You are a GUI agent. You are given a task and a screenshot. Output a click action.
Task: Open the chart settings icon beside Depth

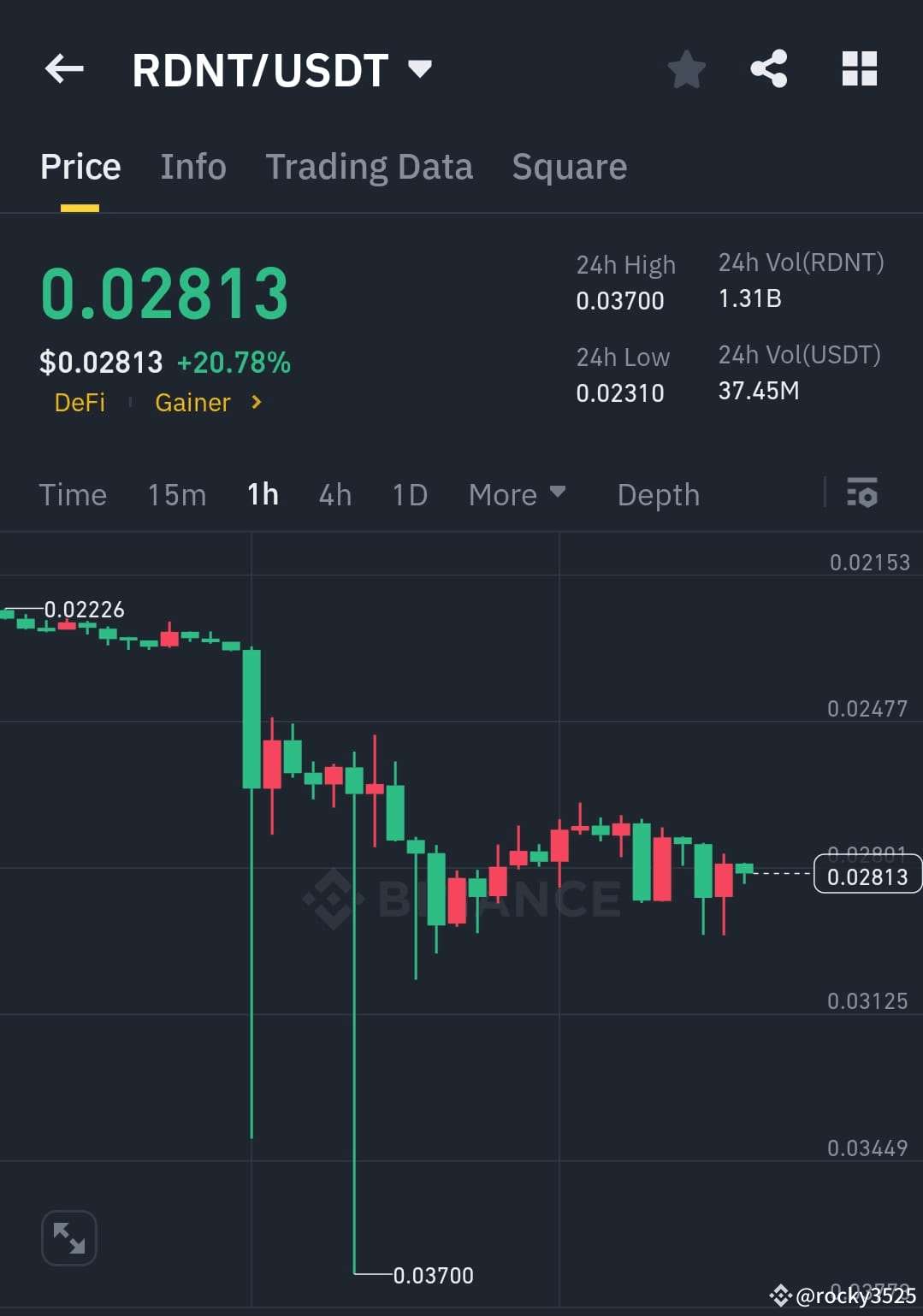861,494
